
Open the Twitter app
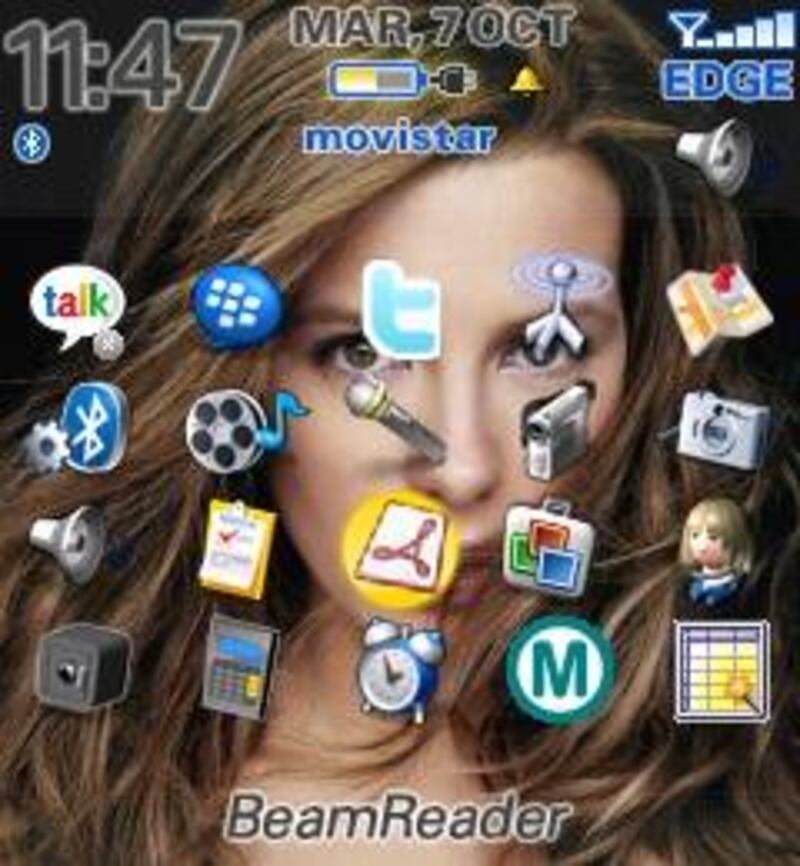tap(401, 309)
